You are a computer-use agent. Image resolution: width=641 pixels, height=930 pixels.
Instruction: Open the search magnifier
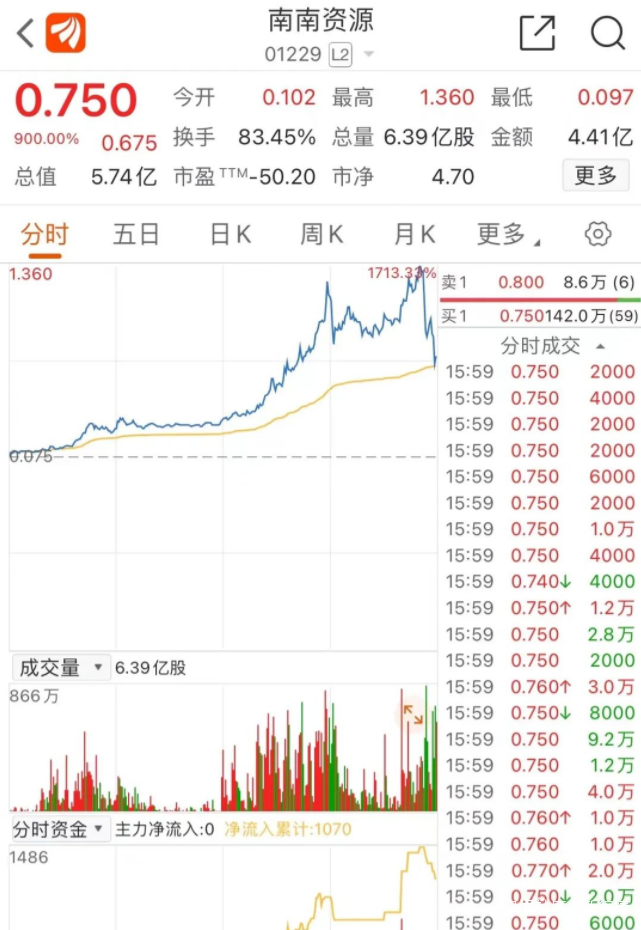click(607, 33)
